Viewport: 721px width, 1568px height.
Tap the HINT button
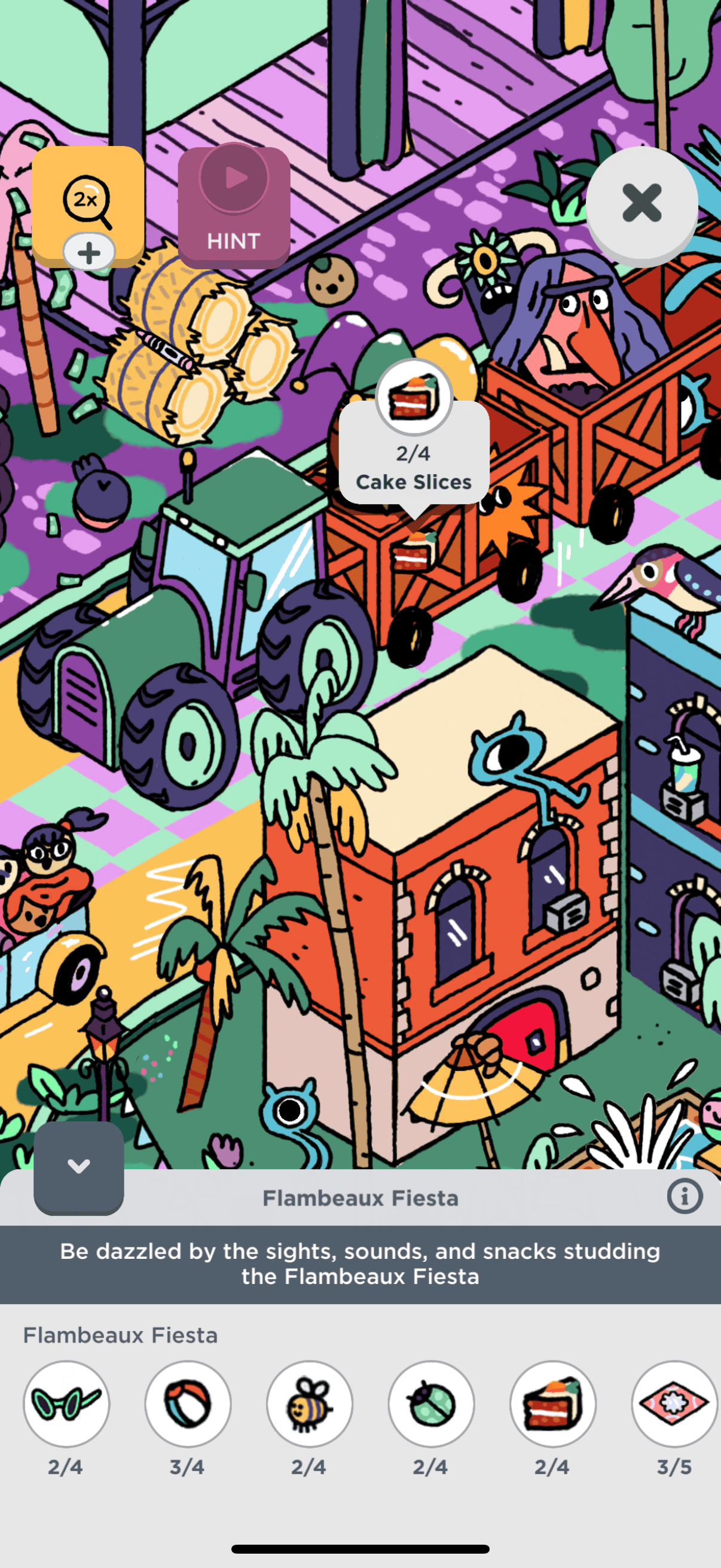[234, 207]
